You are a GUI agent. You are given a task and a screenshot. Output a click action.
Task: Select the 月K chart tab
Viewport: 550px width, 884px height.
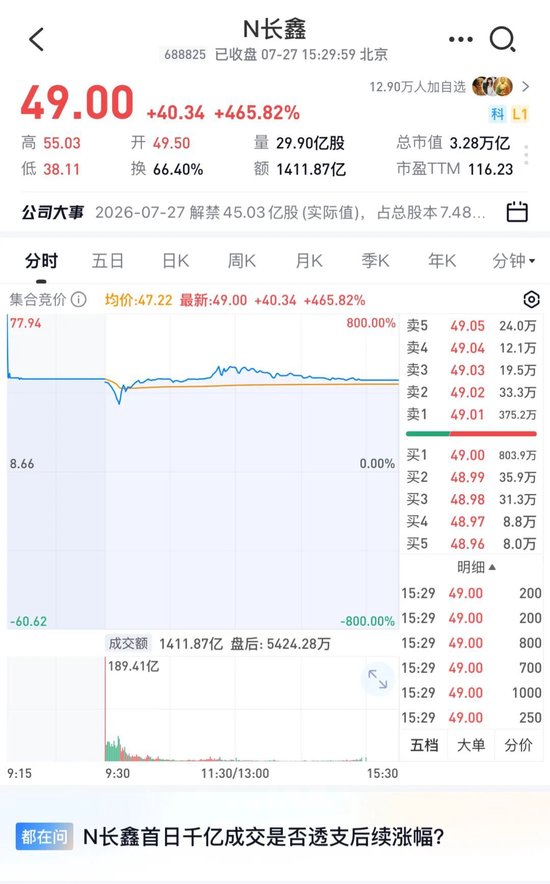coord(309,261)
